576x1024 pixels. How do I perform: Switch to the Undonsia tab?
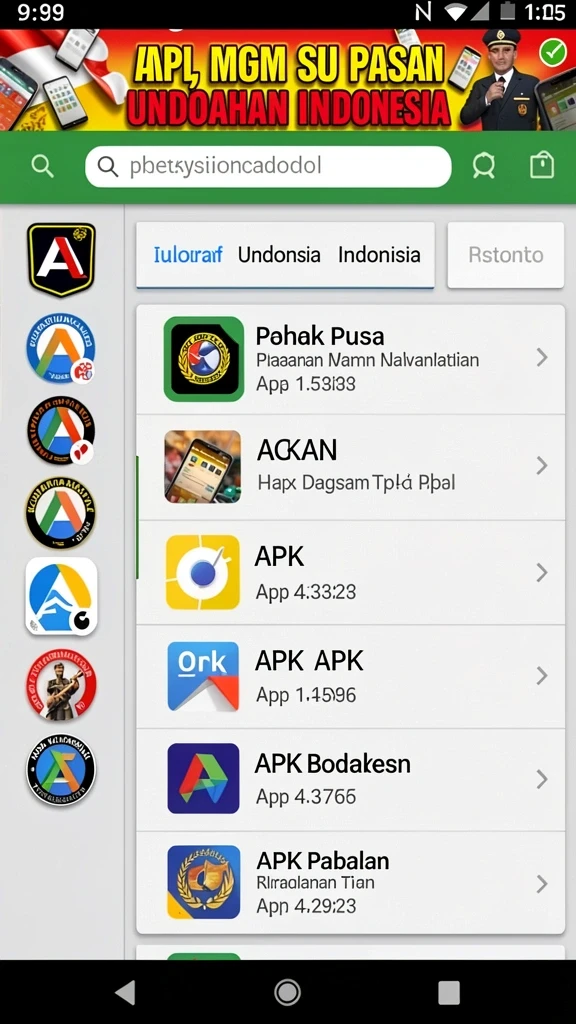[279, 255]
